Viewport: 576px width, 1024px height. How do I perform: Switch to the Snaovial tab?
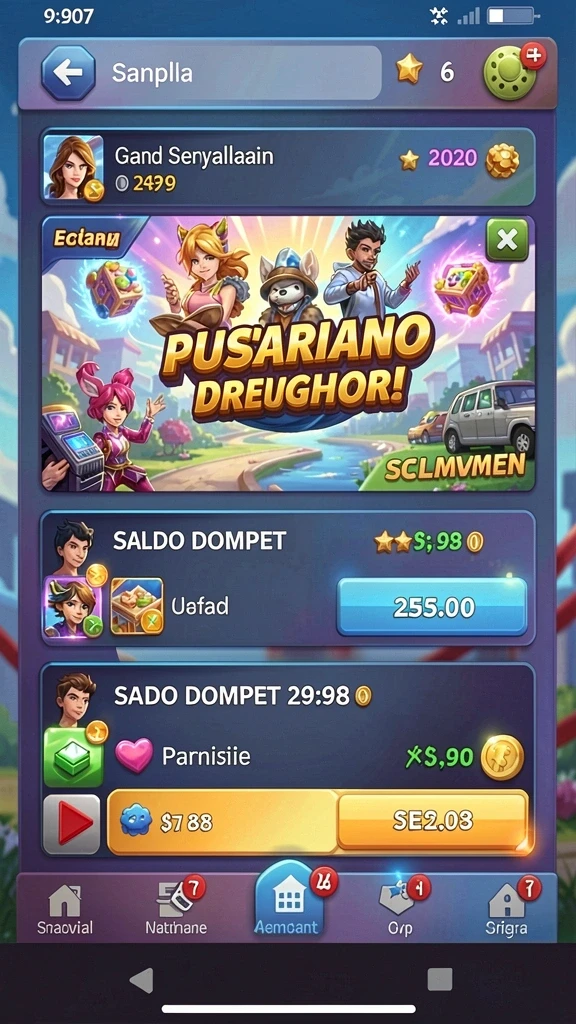64,909
